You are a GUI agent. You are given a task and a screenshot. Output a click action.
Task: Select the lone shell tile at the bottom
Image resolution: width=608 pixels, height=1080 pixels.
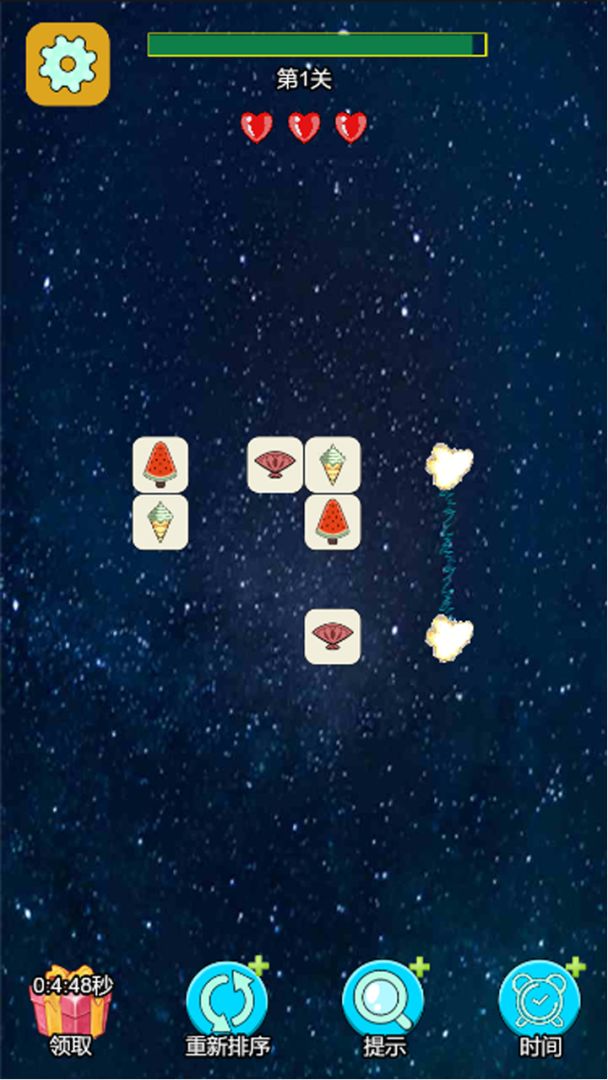(332, 636)
